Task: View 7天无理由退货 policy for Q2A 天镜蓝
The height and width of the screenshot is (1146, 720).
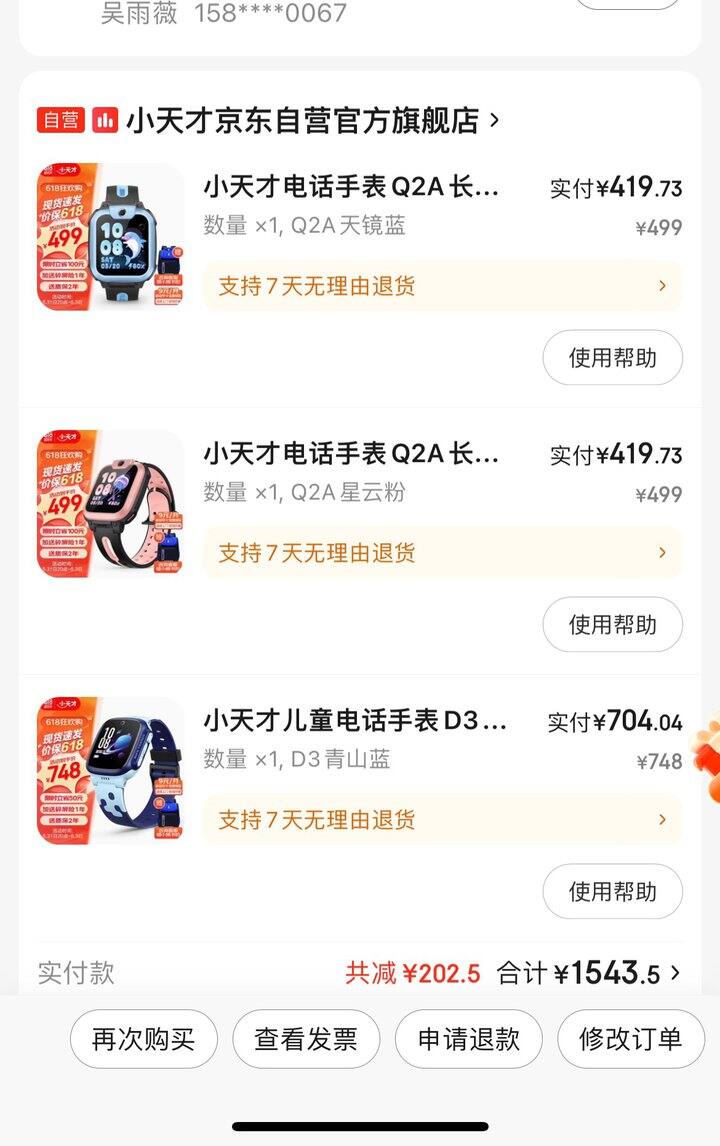Action: [x=442, y=286]
